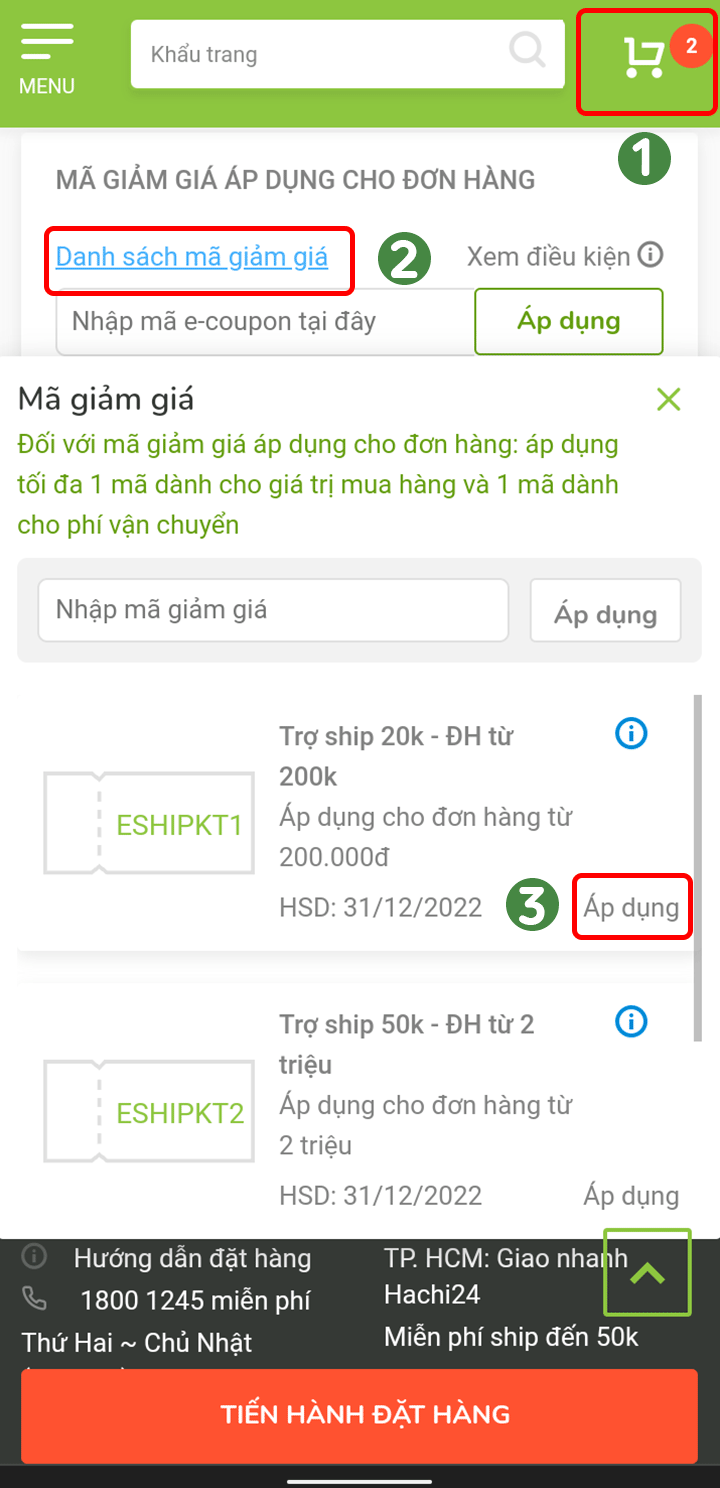View Xem điều kiện info
Viewport: 720px width, 1488px height.
tap(564, 257)
